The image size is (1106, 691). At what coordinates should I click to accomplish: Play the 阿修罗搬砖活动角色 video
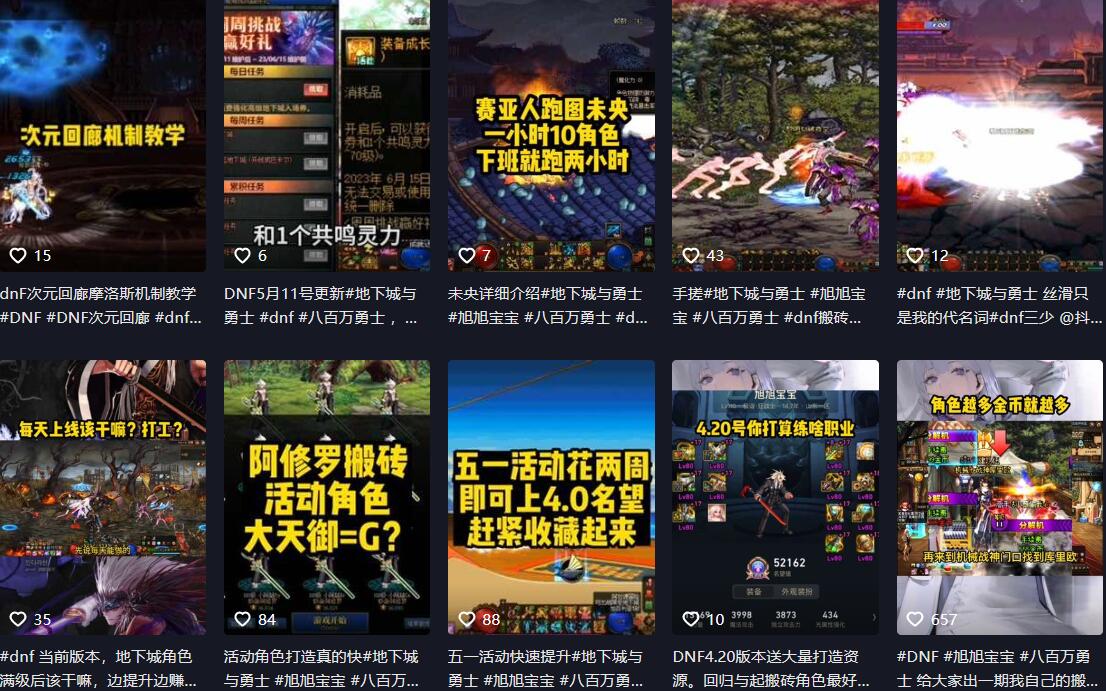[326, 497]
